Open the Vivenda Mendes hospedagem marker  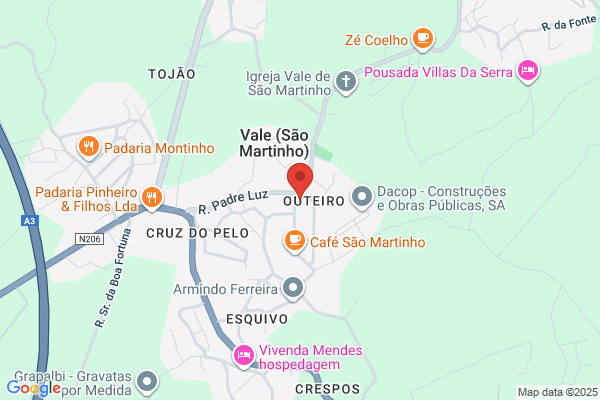(243, 355)
